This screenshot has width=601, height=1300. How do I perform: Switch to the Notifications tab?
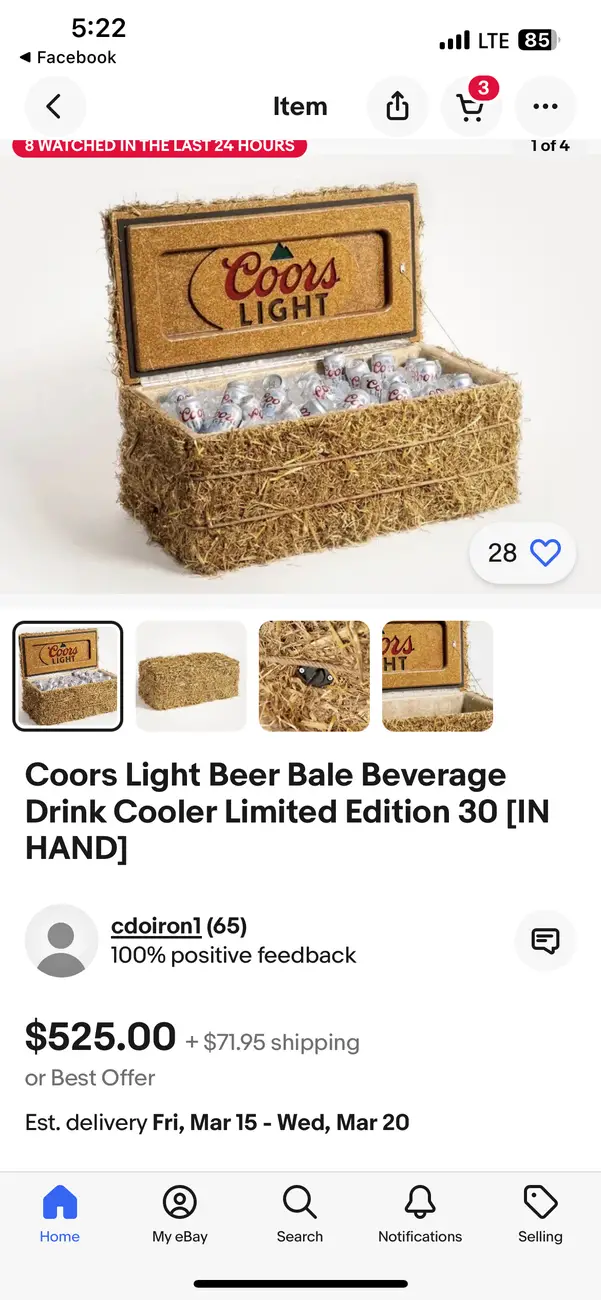click(x=420, y=1214)
